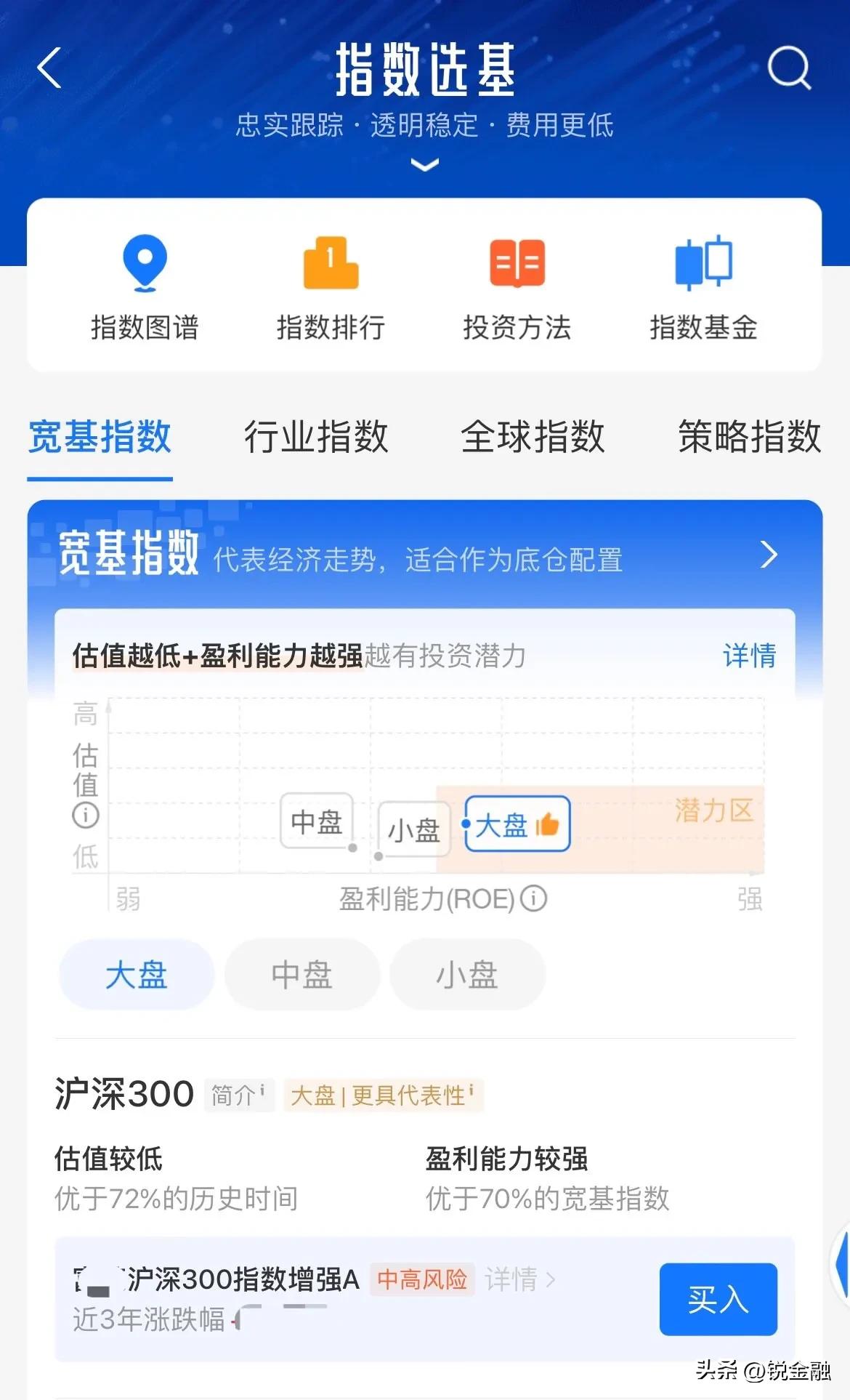Select the 大盘 marker inside the chart
Viewport: 850px width, 1400px height.
click(x=516, y=824)
